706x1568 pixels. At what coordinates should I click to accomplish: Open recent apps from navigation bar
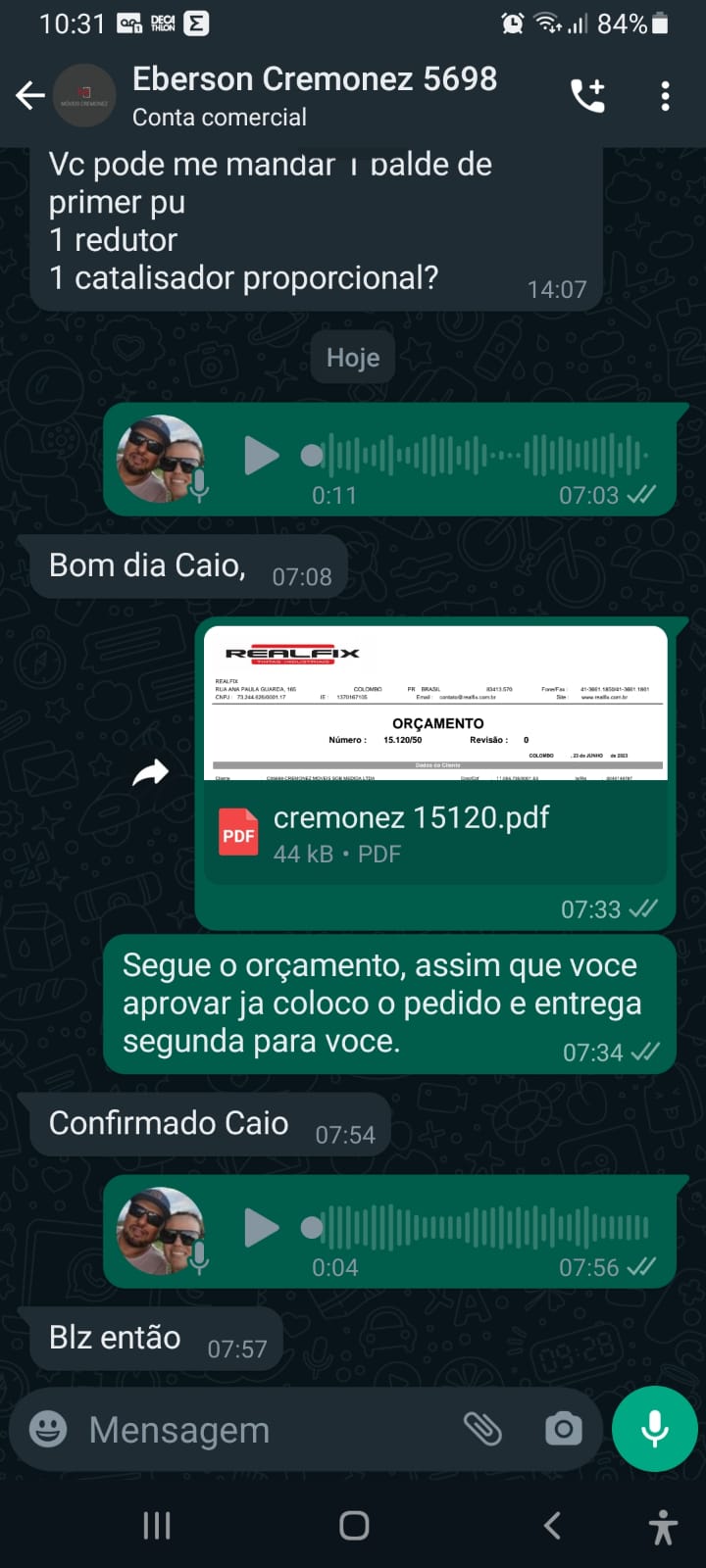[157, 1525]
